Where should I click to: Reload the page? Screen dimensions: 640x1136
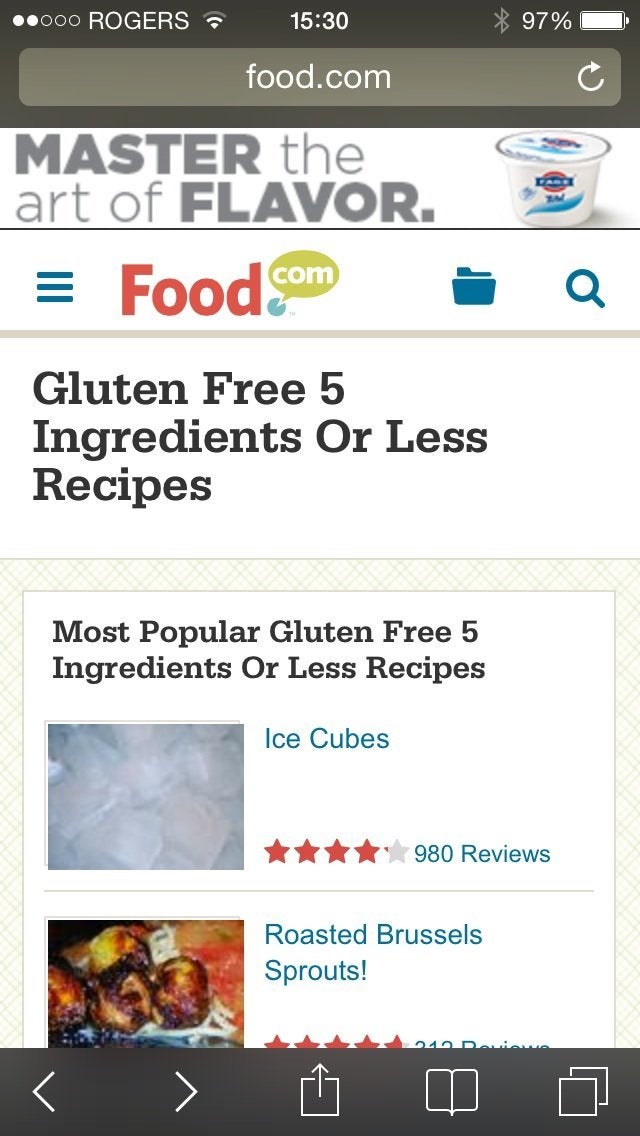point(591,77)
